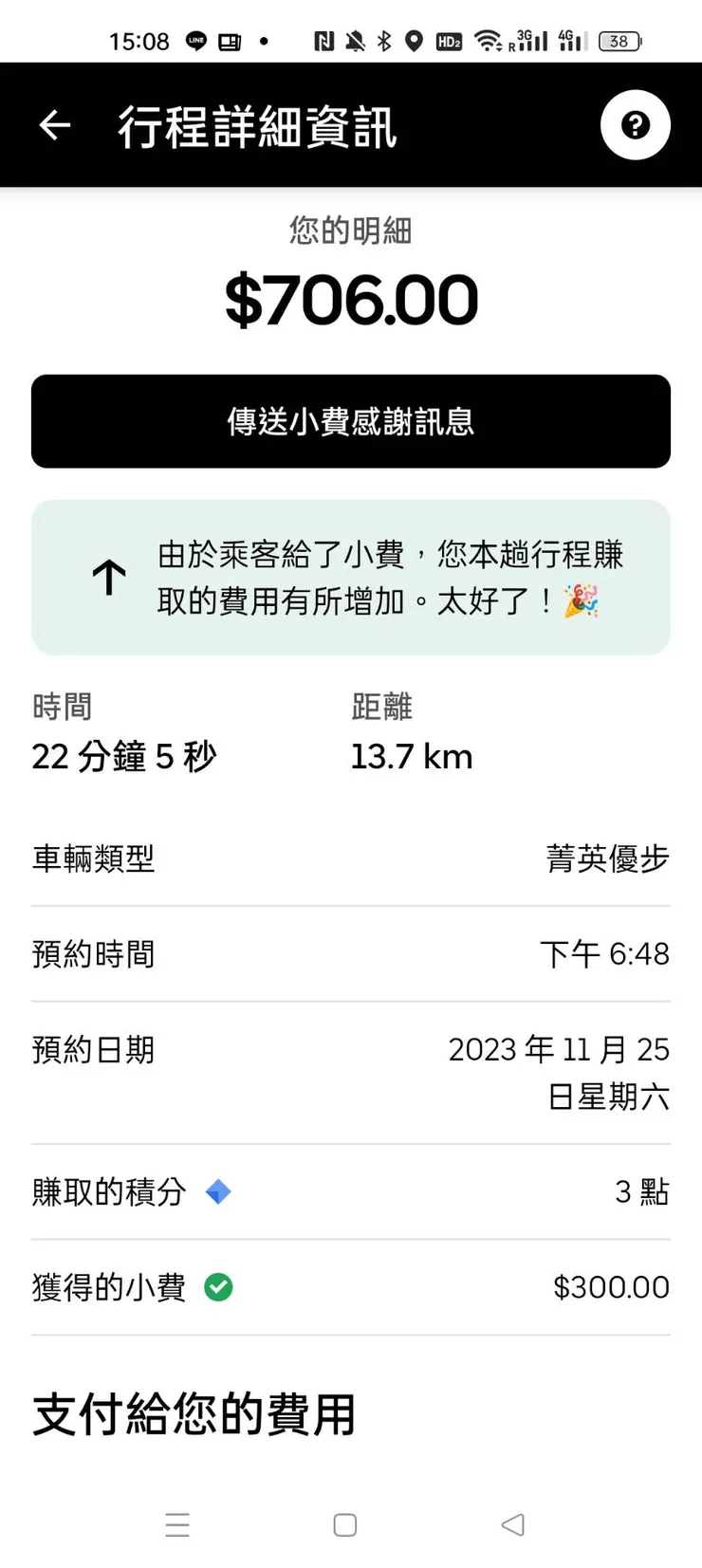Tap the recent apps button in navigation bar
Screen dimensions: 702x1568
177,1524
